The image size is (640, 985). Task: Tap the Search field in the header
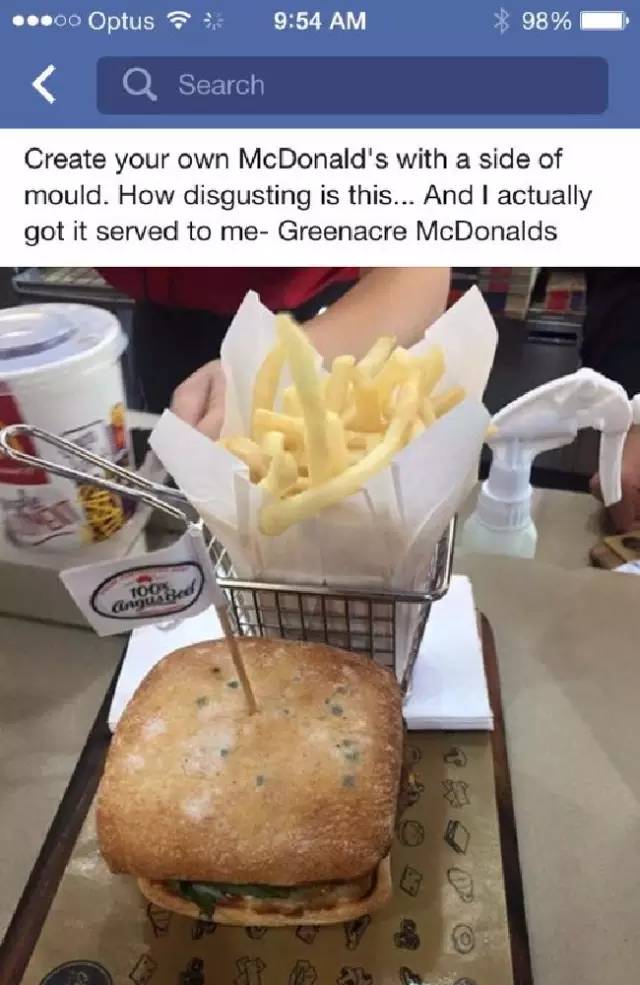pyautogui.click(x=352, y=86)
